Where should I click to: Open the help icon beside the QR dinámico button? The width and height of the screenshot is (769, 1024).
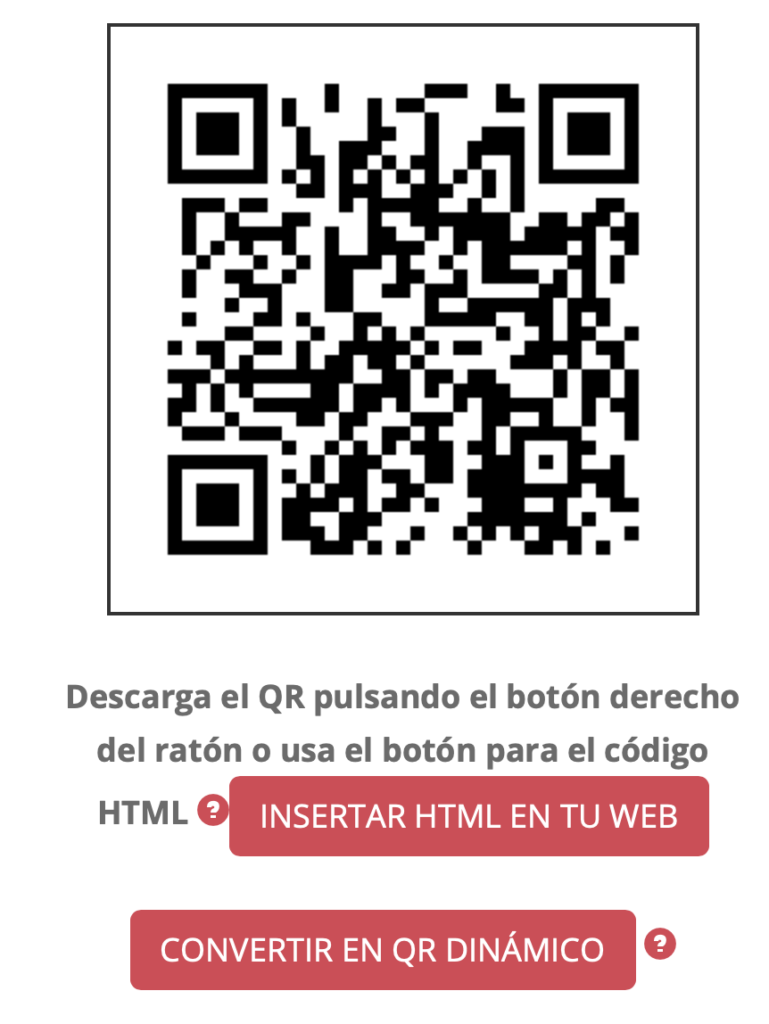pyautogui.click(x=659, y=943)
